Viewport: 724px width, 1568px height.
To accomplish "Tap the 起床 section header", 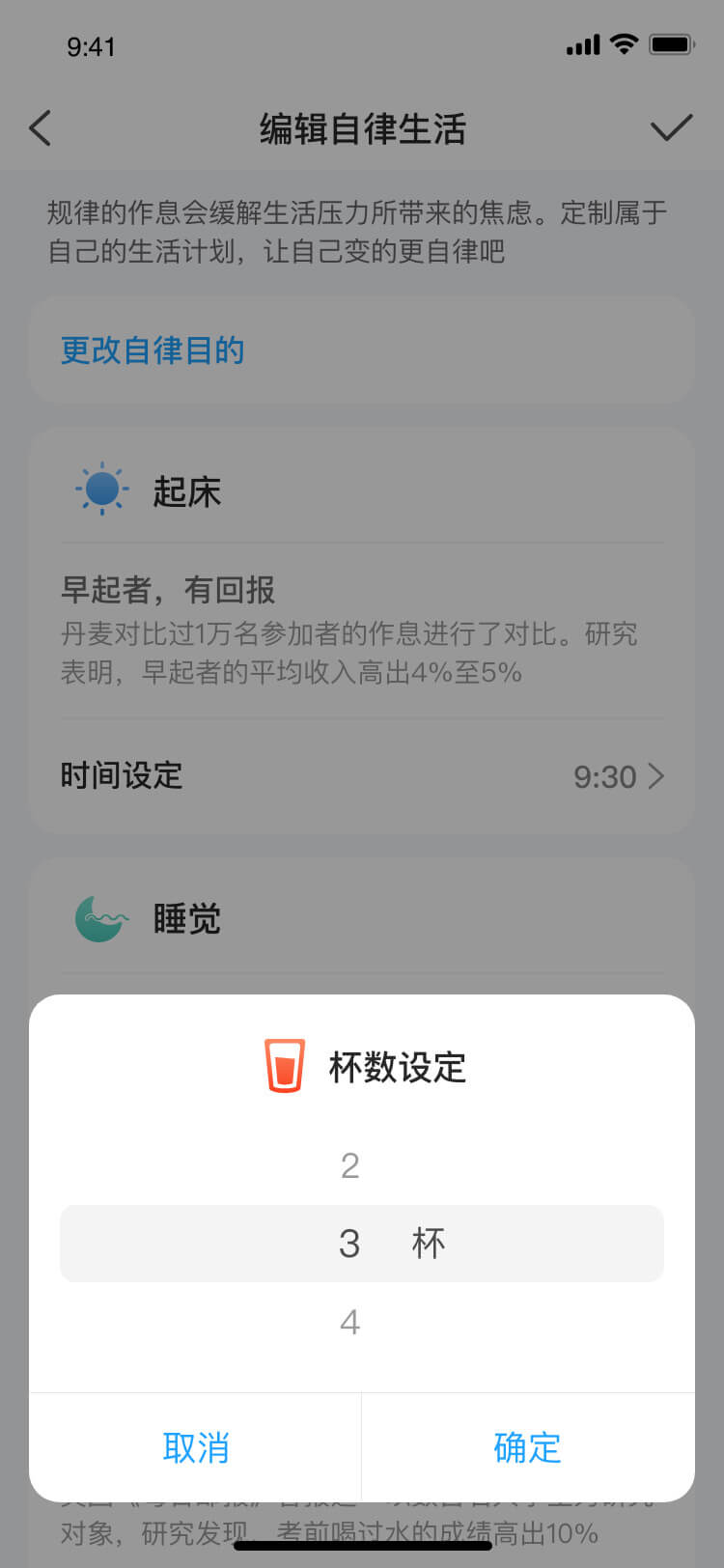I will click(x=187, y=492).
